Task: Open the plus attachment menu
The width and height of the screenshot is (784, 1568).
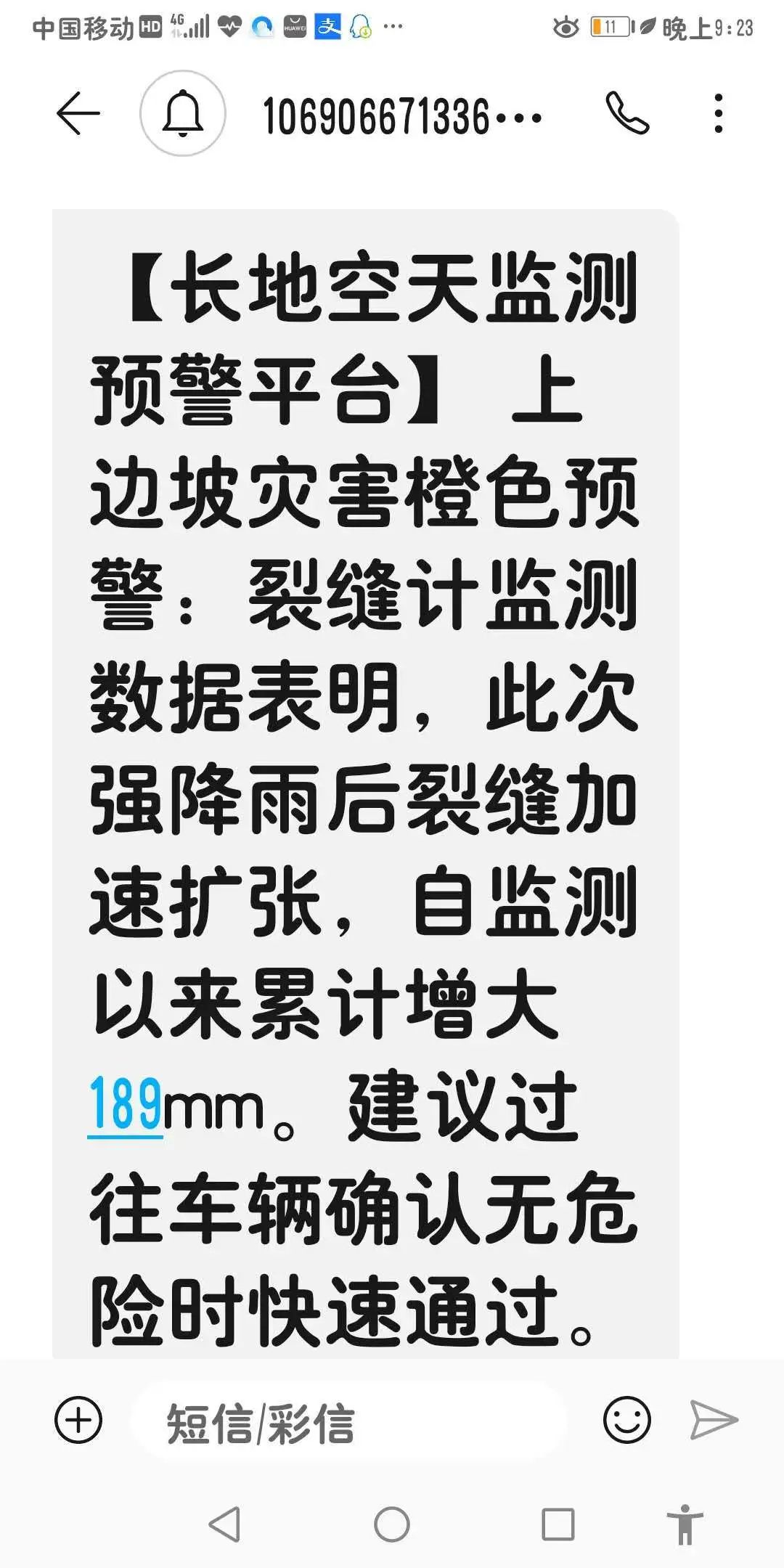Action: [78, 1420]
